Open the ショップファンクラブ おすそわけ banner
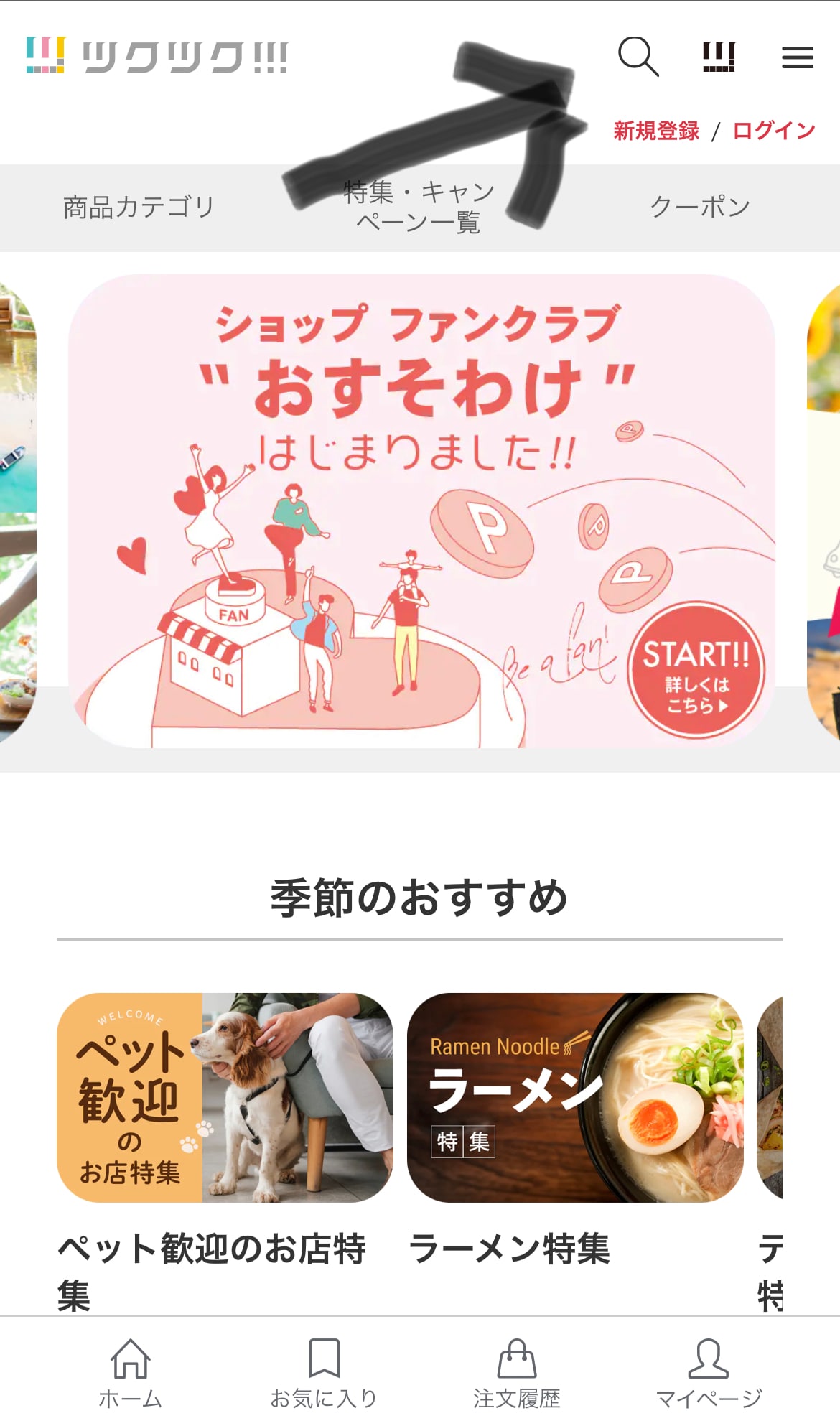This screenshot has width=840, height=1426. tap(421, 511)
